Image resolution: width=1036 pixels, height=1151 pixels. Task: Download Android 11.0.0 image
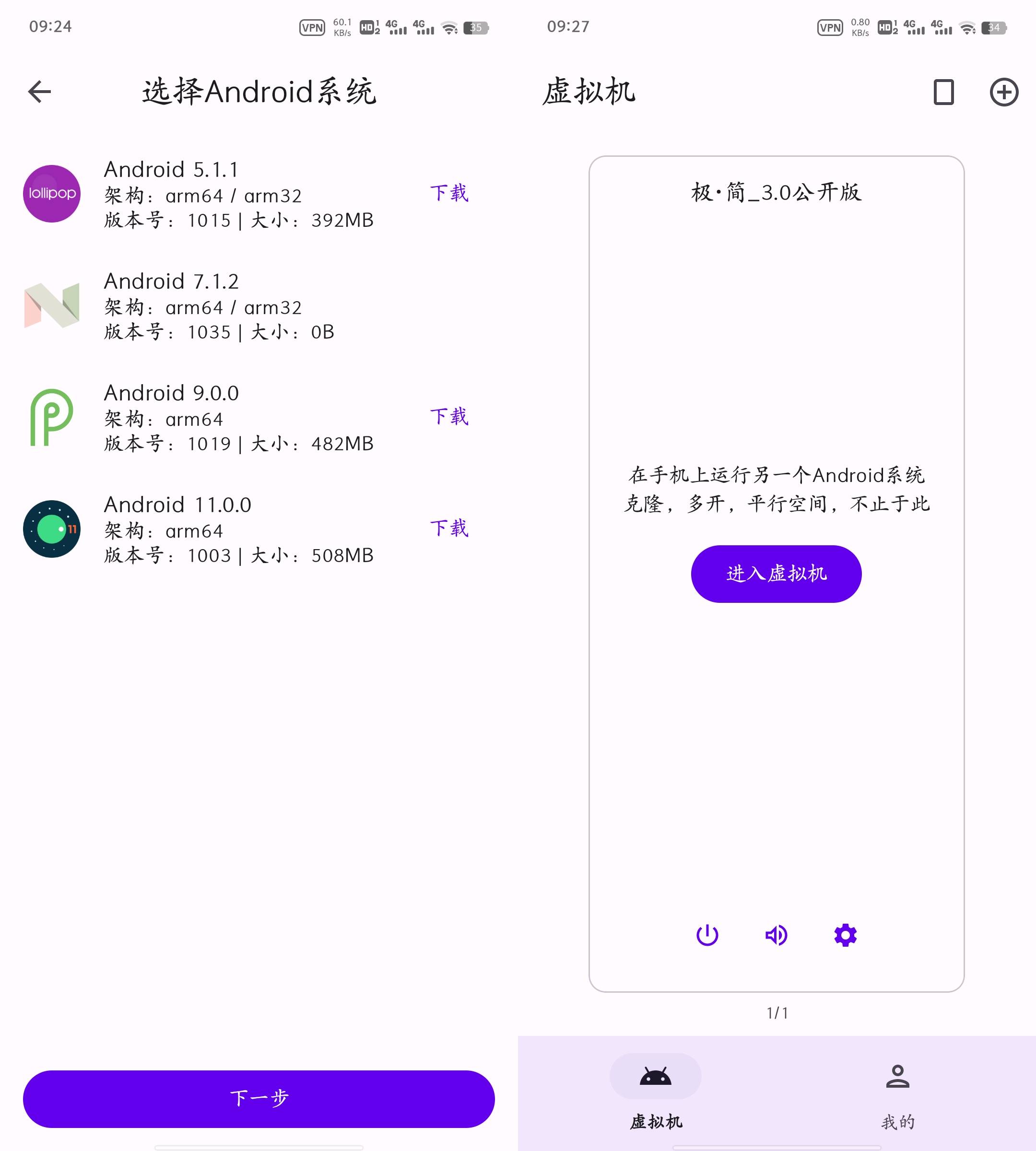(448, 528)
